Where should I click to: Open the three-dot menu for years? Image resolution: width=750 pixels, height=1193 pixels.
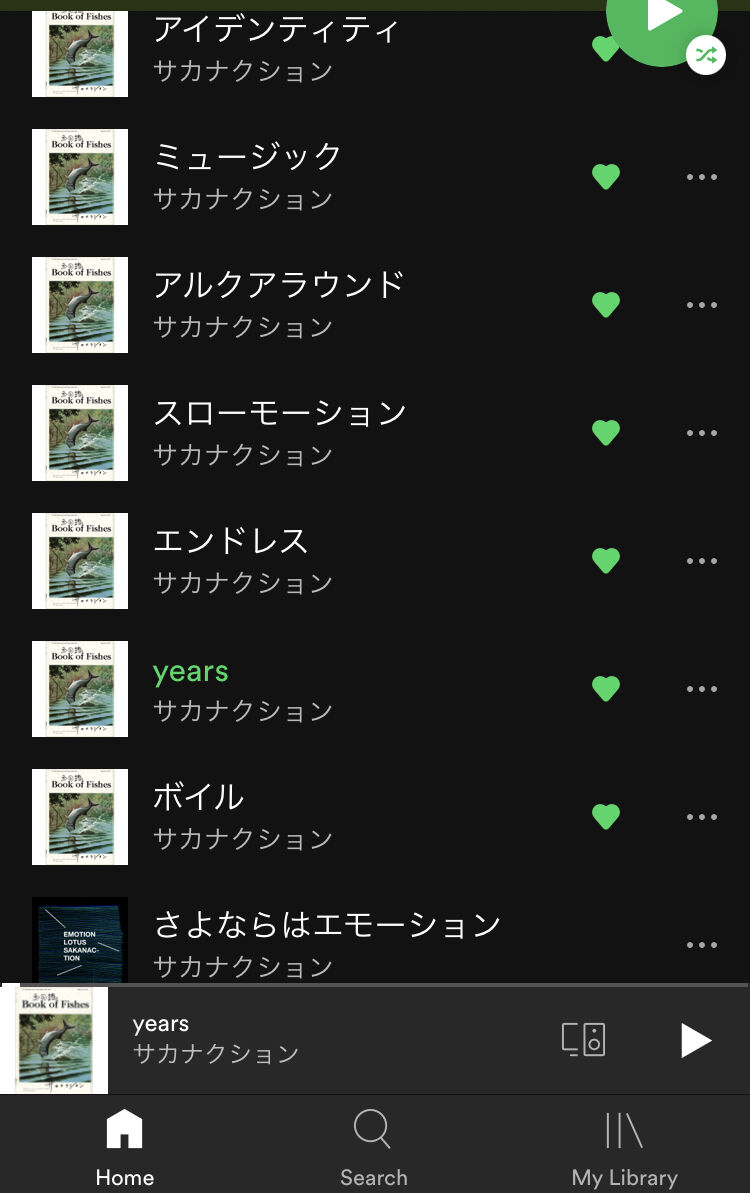pos(702,689)
